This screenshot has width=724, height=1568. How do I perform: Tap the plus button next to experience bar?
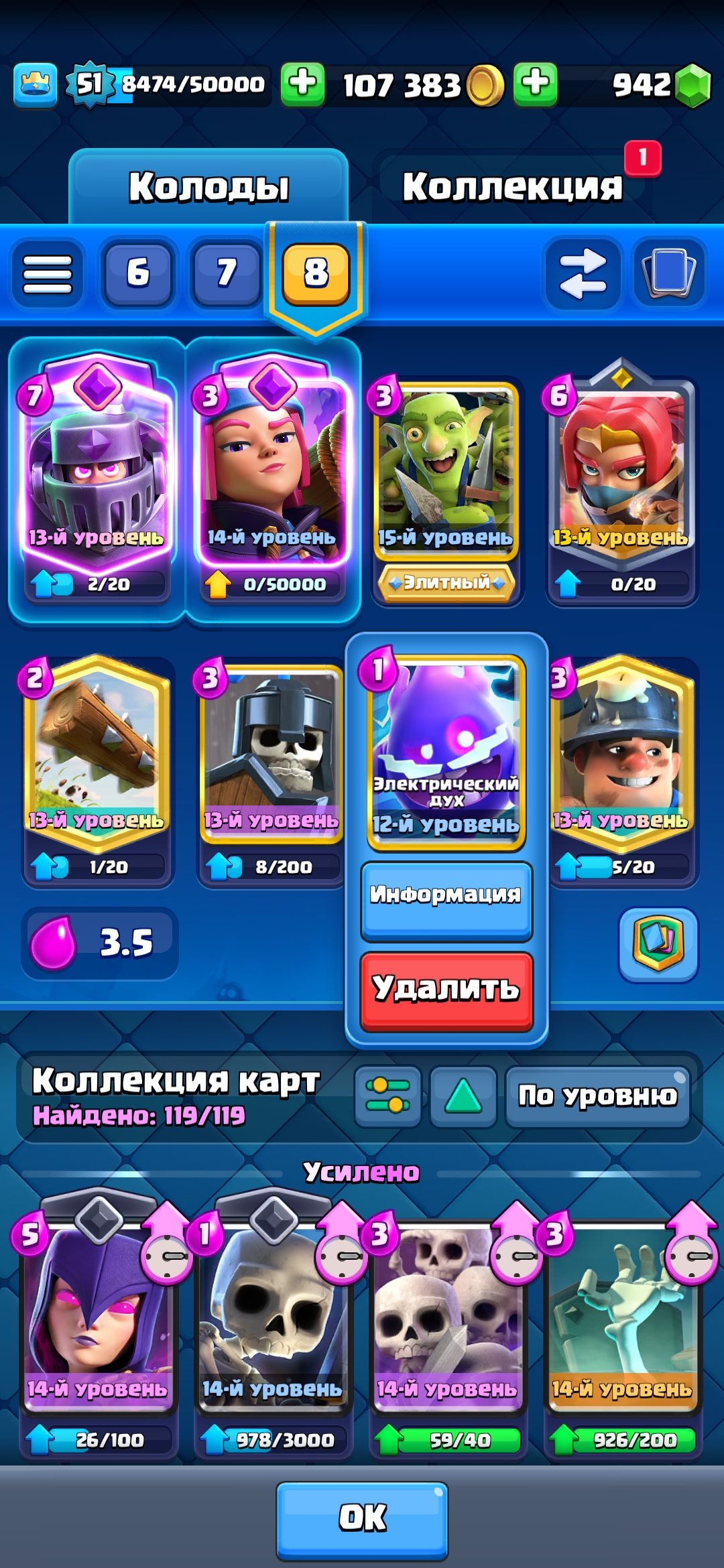302,84
